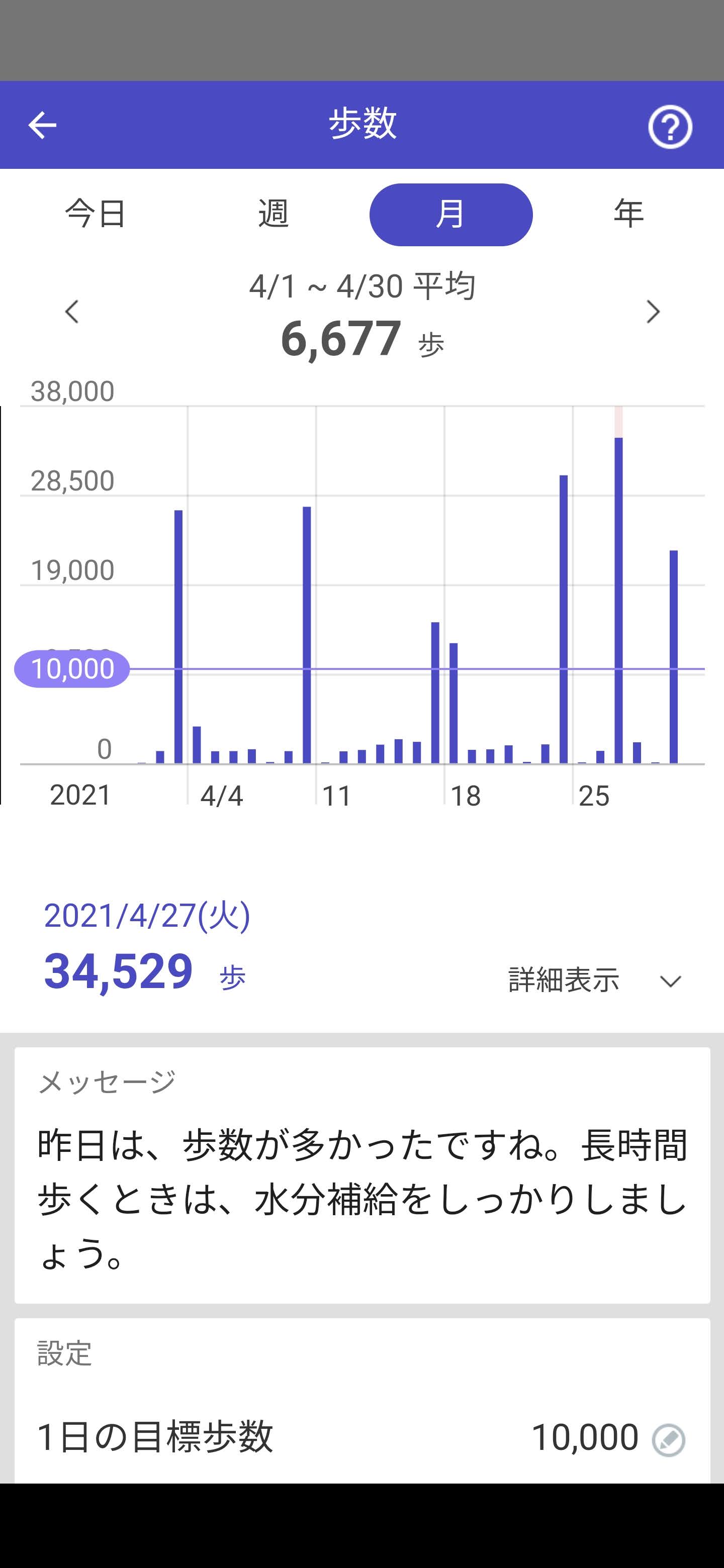Screen dimensions: 724x1568
Task: Go back from the 歩数 screen
Action: click(42, 126)
